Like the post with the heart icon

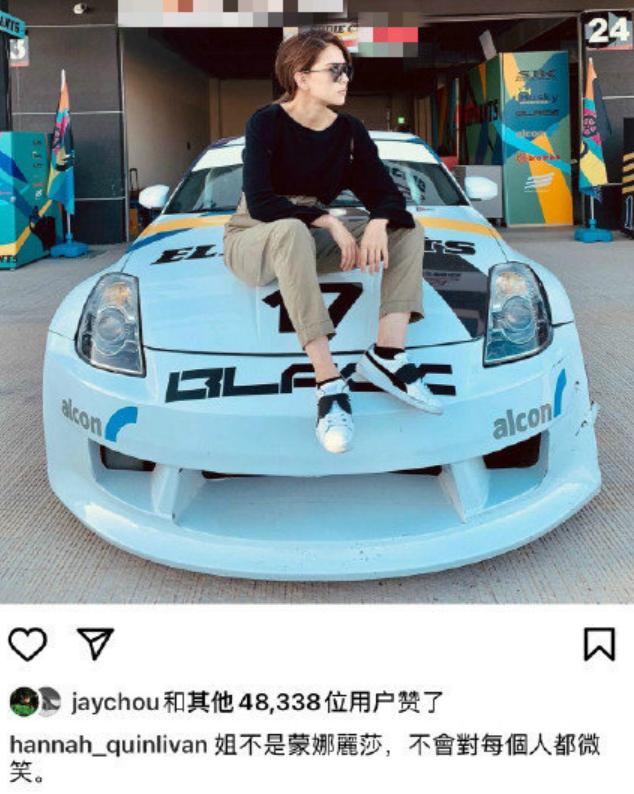click(28, 644)
